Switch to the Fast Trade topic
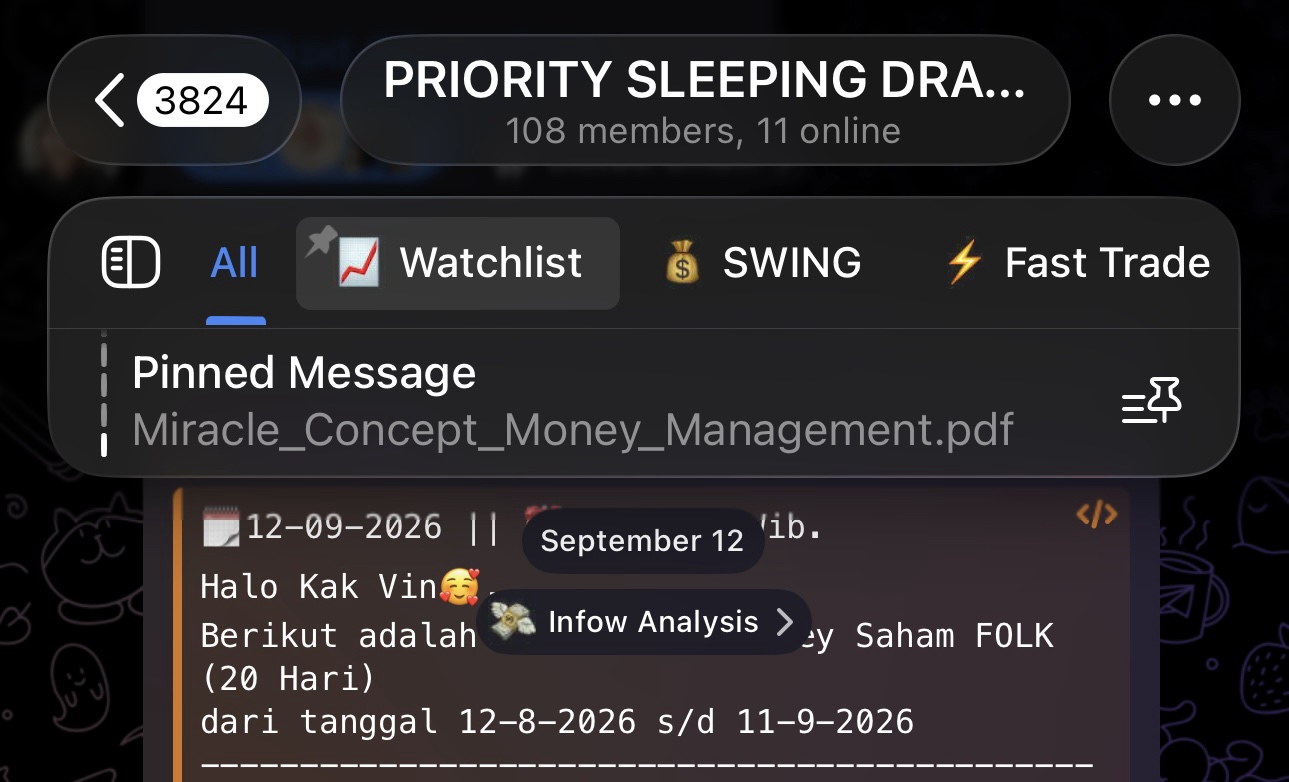 pos(1076,263)
